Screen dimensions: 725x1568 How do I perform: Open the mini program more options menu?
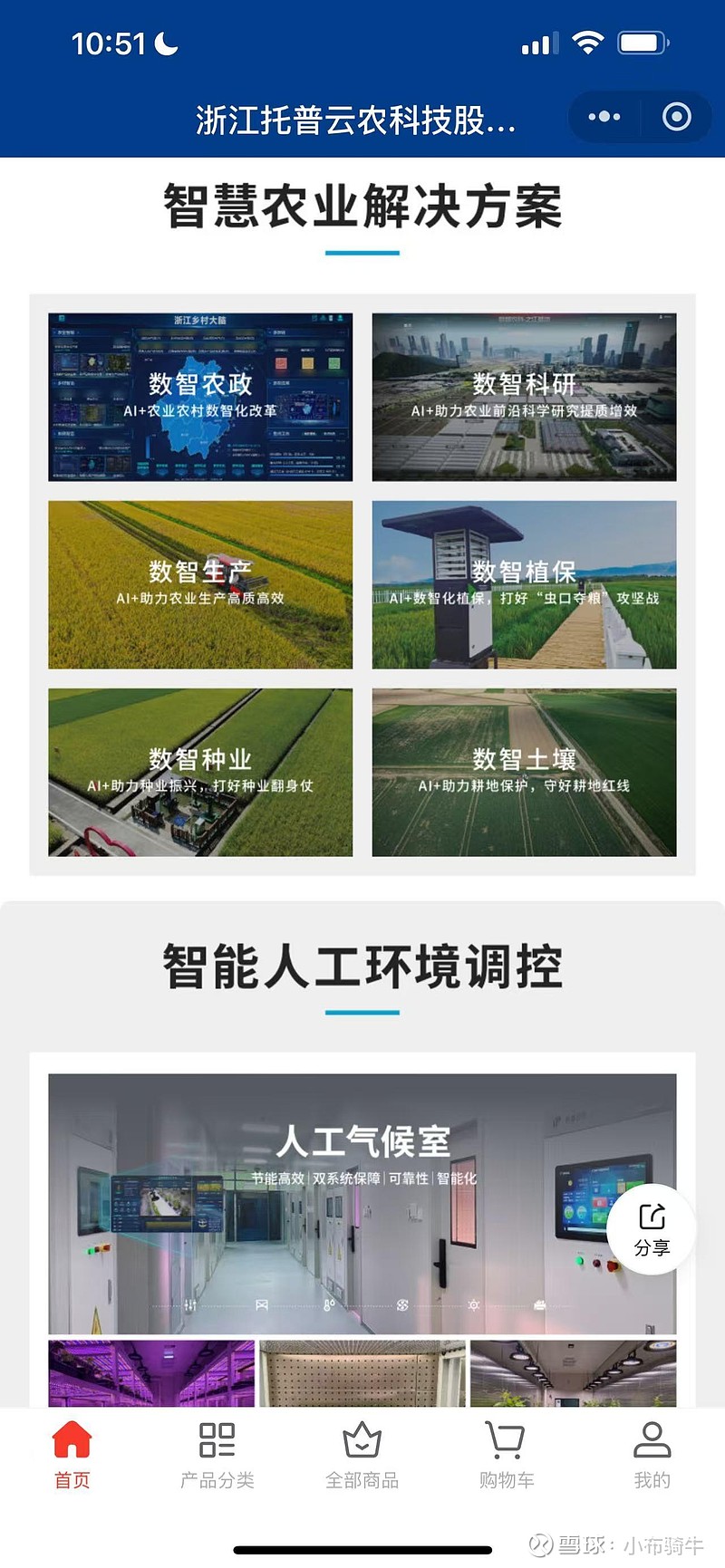coord(604,117)
